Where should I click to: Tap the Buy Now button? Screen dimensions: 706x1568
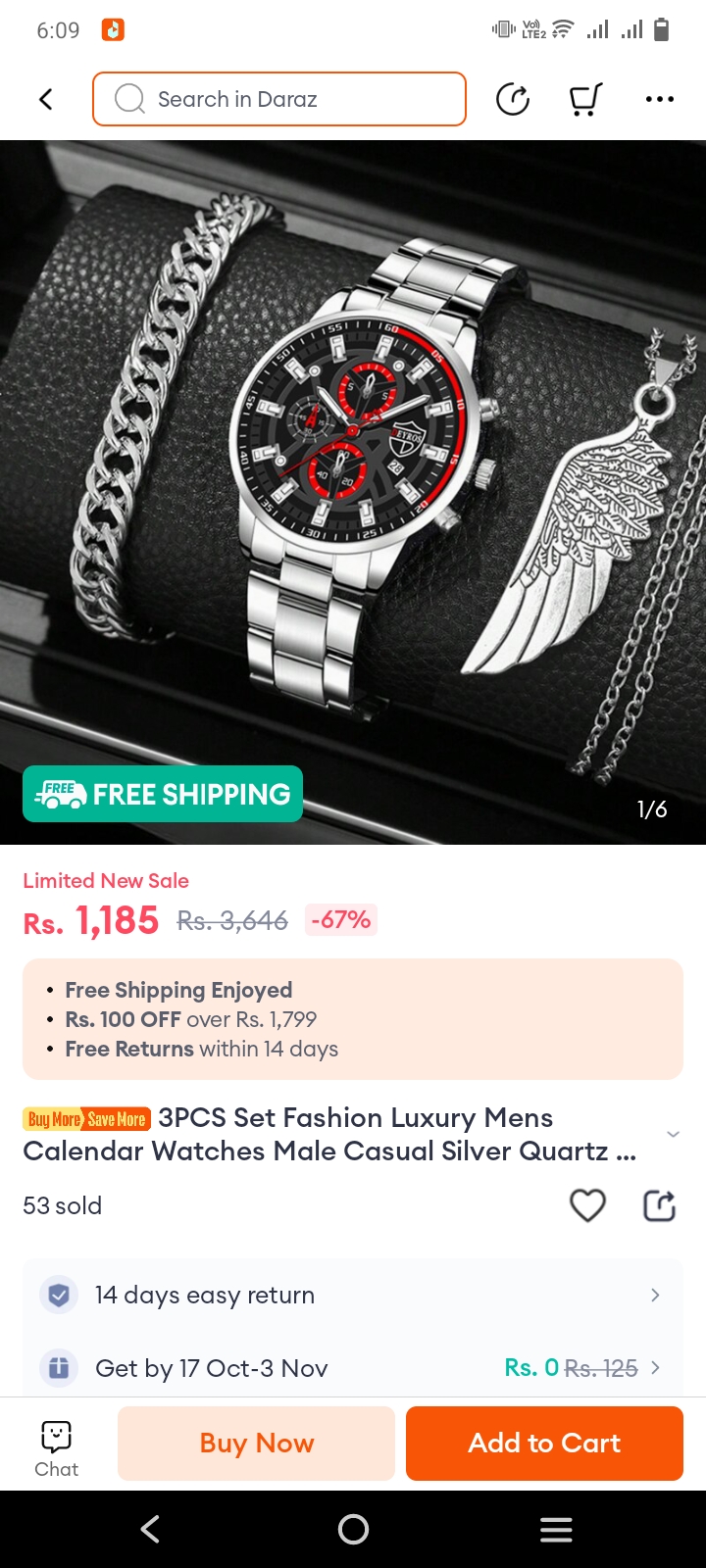256,1443
